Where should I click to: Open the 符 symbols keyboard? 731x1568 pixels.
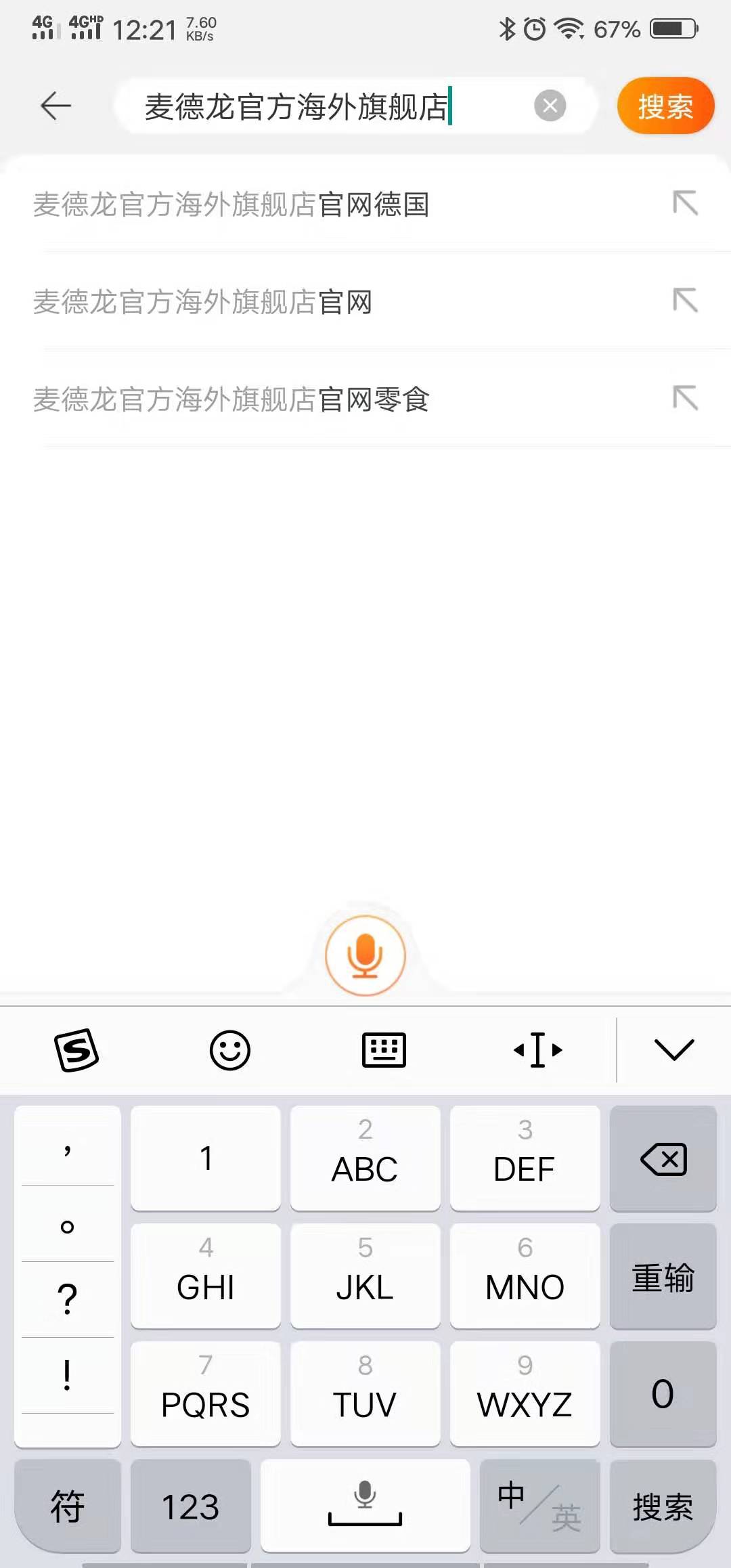[67, 1506]
